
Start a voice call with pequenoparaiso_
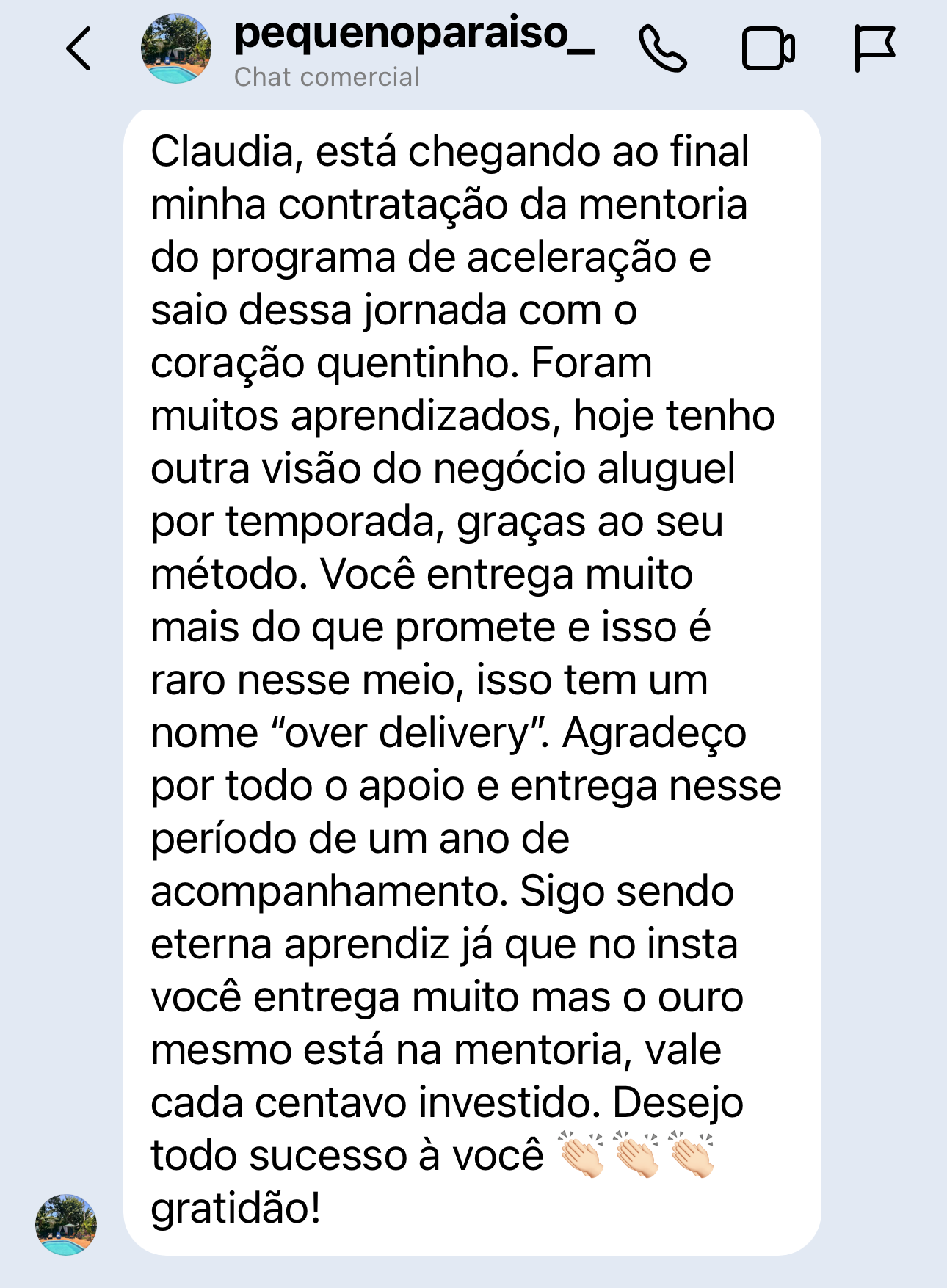coord(662,48)
